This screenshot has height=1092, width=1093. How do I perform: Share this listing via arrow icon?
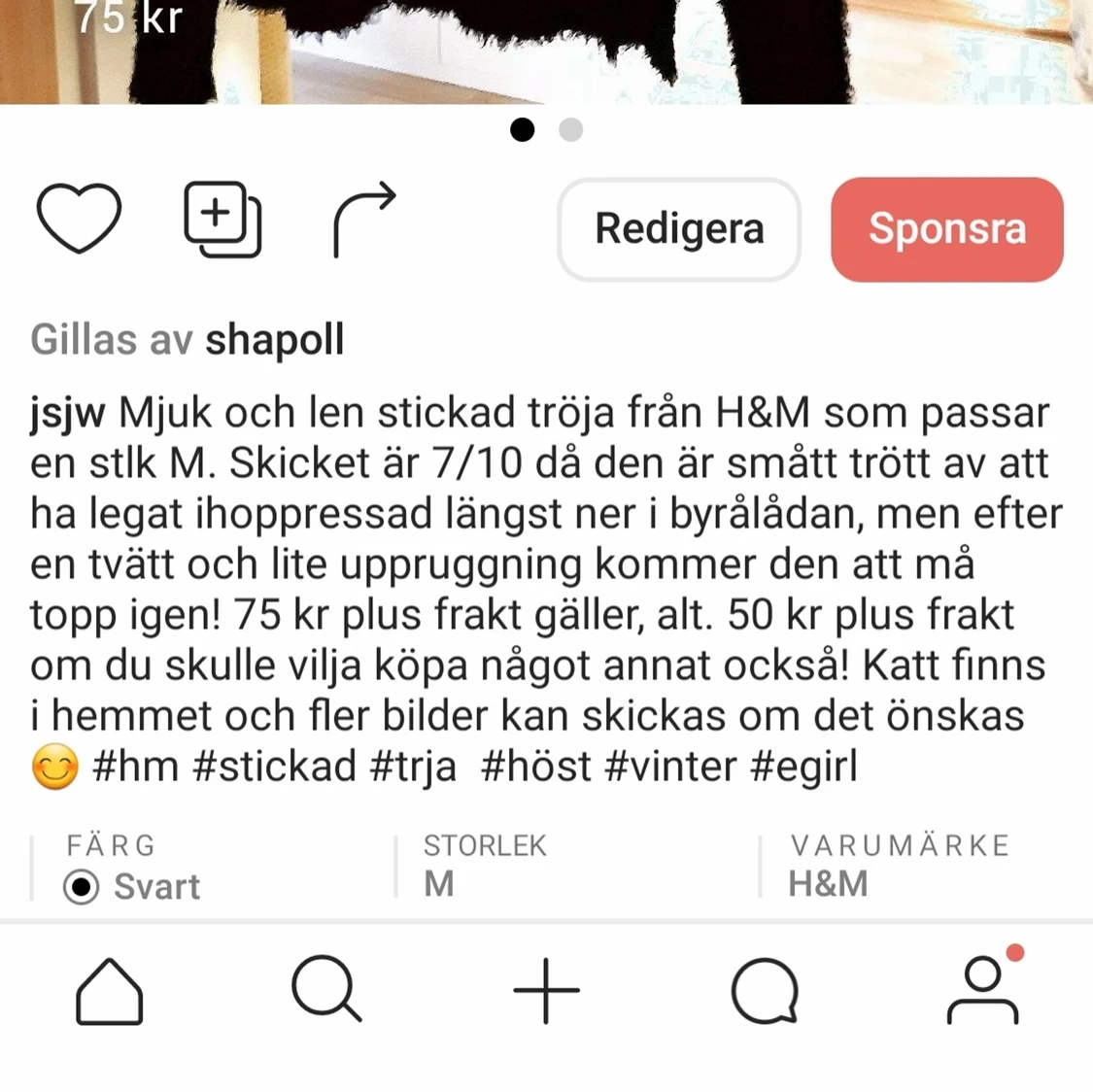pyautogui.click(x=363, y=220)
